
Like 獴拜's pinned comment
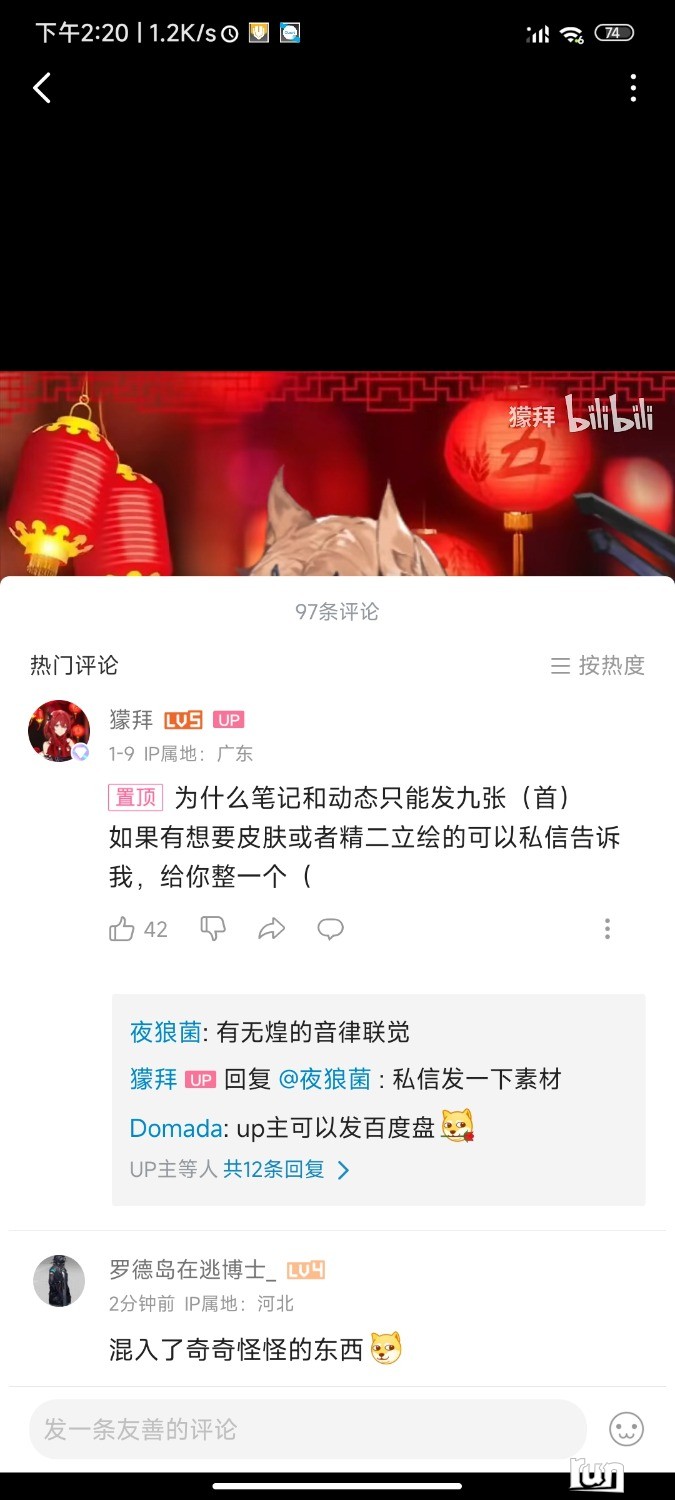click(122, 929)
